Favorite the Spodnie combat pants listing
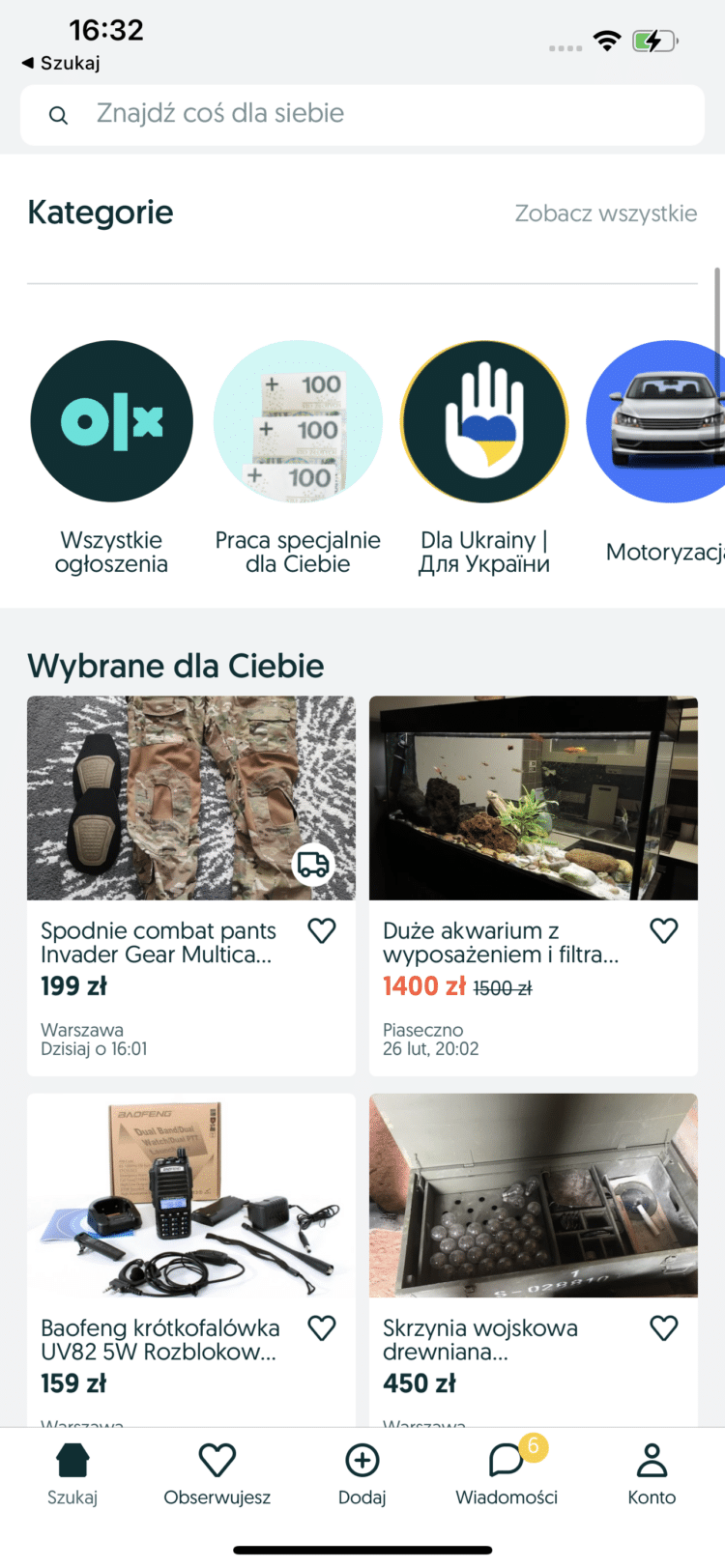Image resolution: width=725 pixels, height=1568 pixels. pos(322,929)
